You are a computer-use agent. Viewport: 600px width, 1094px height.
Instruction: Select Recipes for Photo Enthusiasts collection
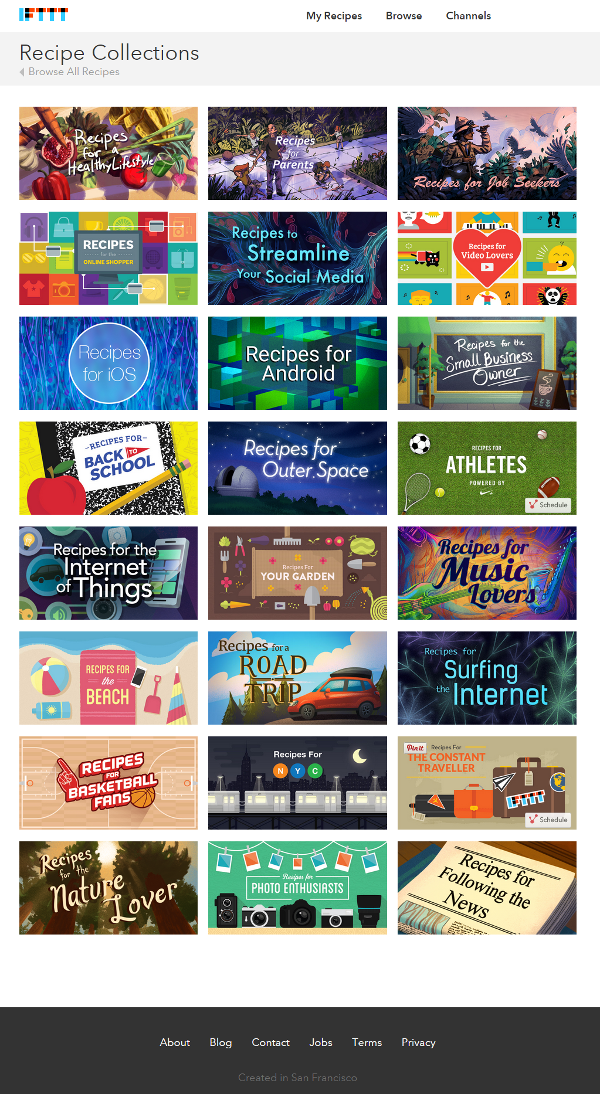tap(297, 888)
